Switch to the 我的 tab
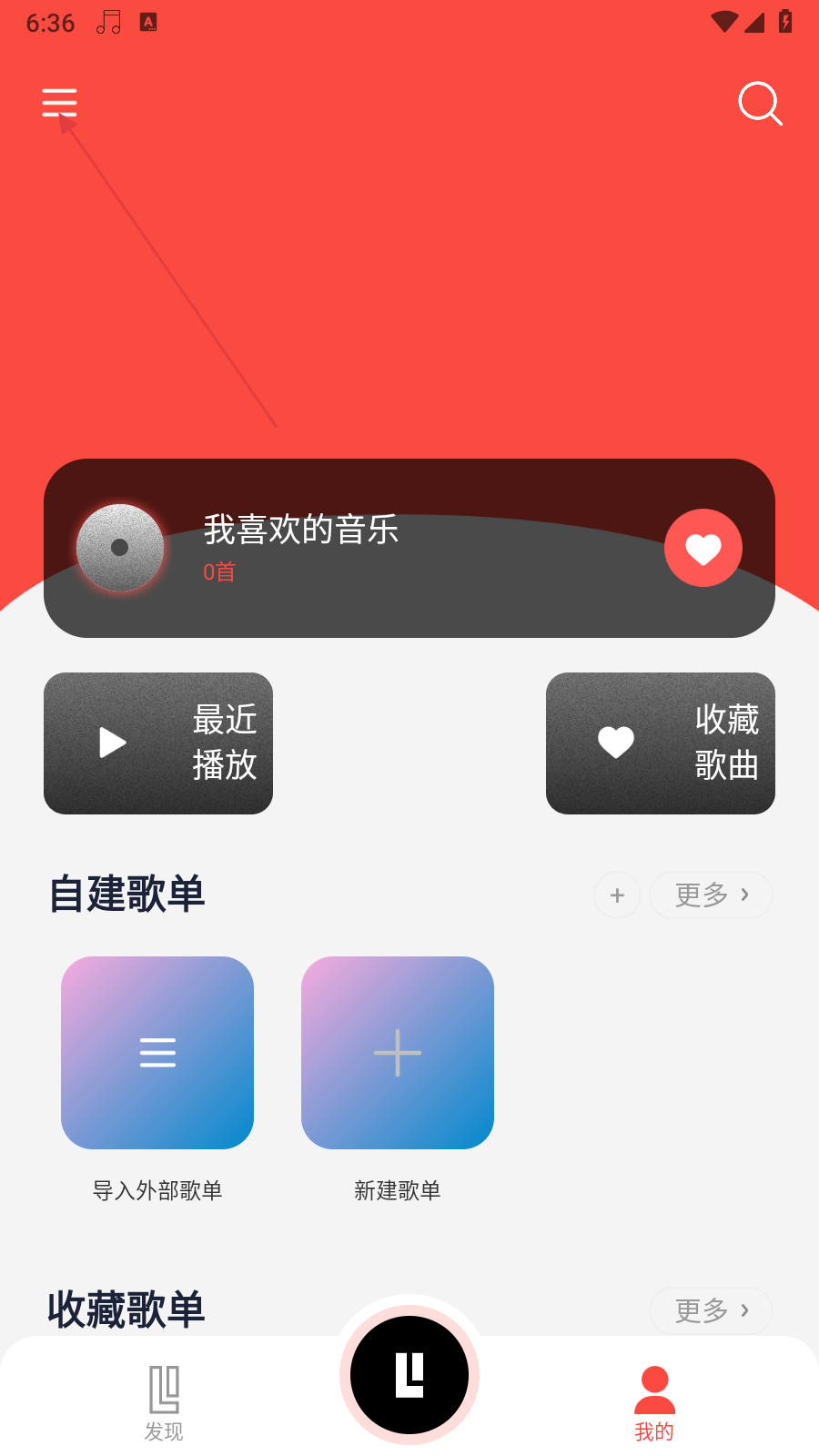819x1456 pixels. click(x=654, y=1403)
